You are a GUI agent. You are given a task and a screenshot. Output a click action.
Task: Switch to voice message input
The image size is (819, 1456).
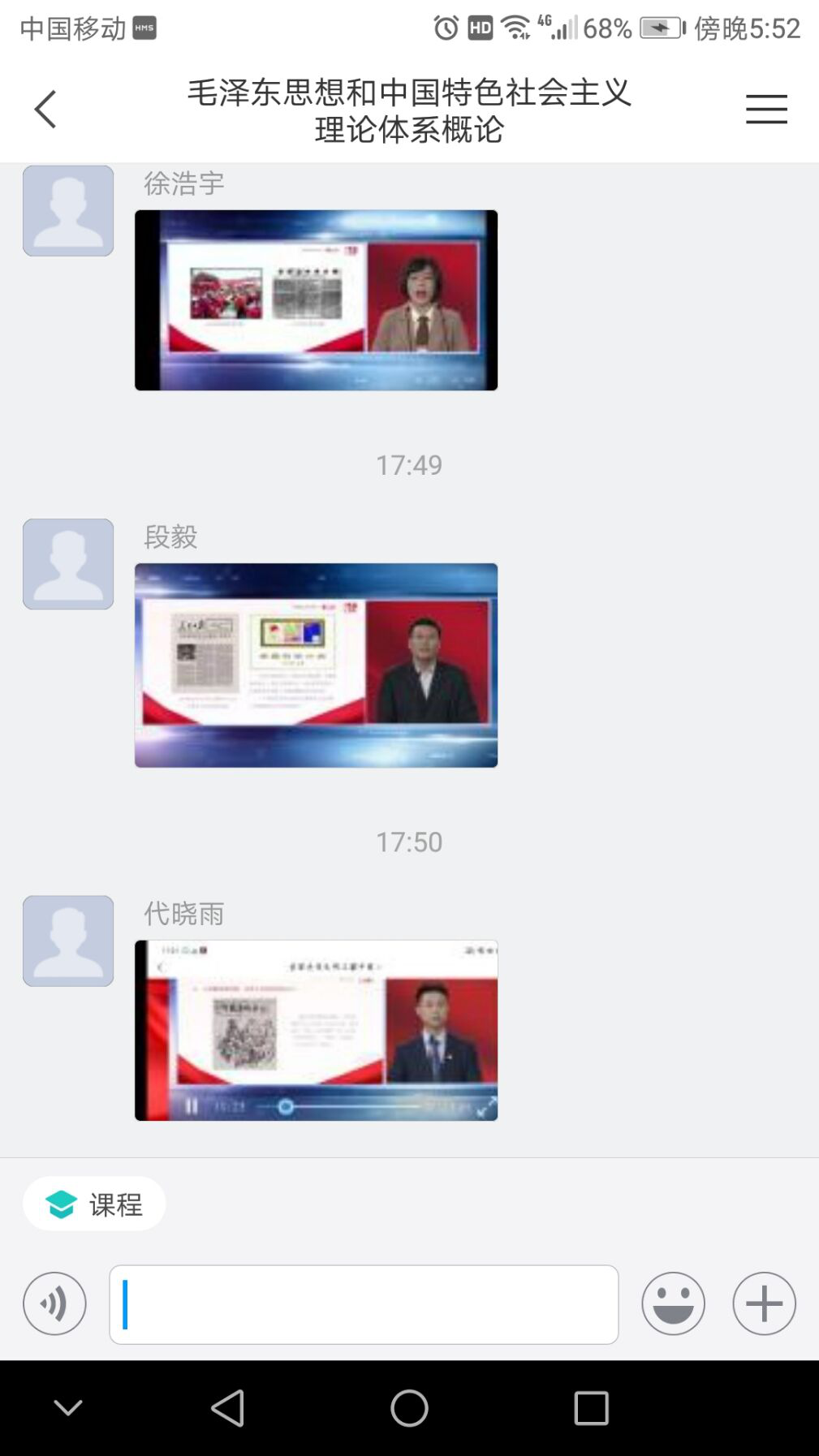coord(54,1303)
